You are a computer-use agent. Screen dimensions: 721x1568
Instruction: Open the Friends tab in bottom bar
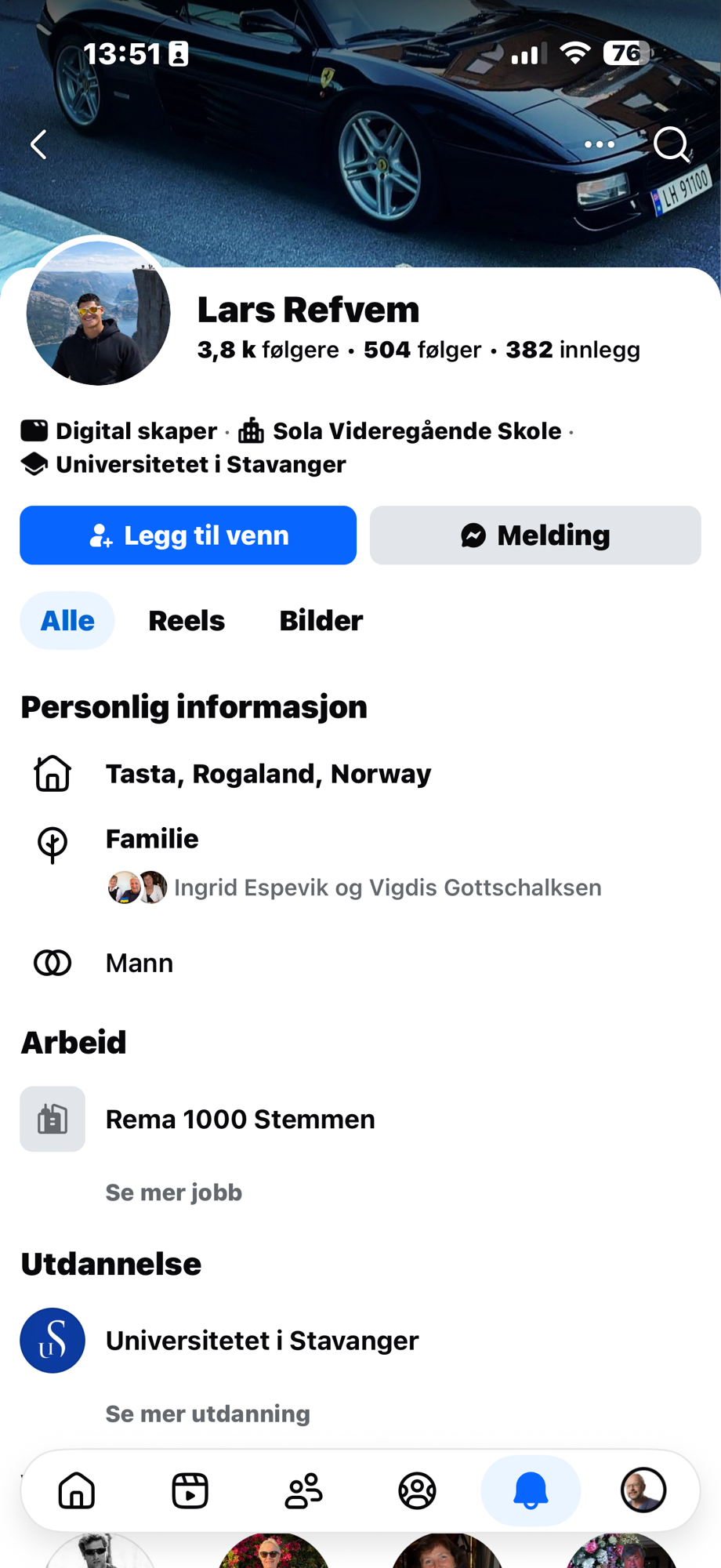click(x=303, y=1490)
